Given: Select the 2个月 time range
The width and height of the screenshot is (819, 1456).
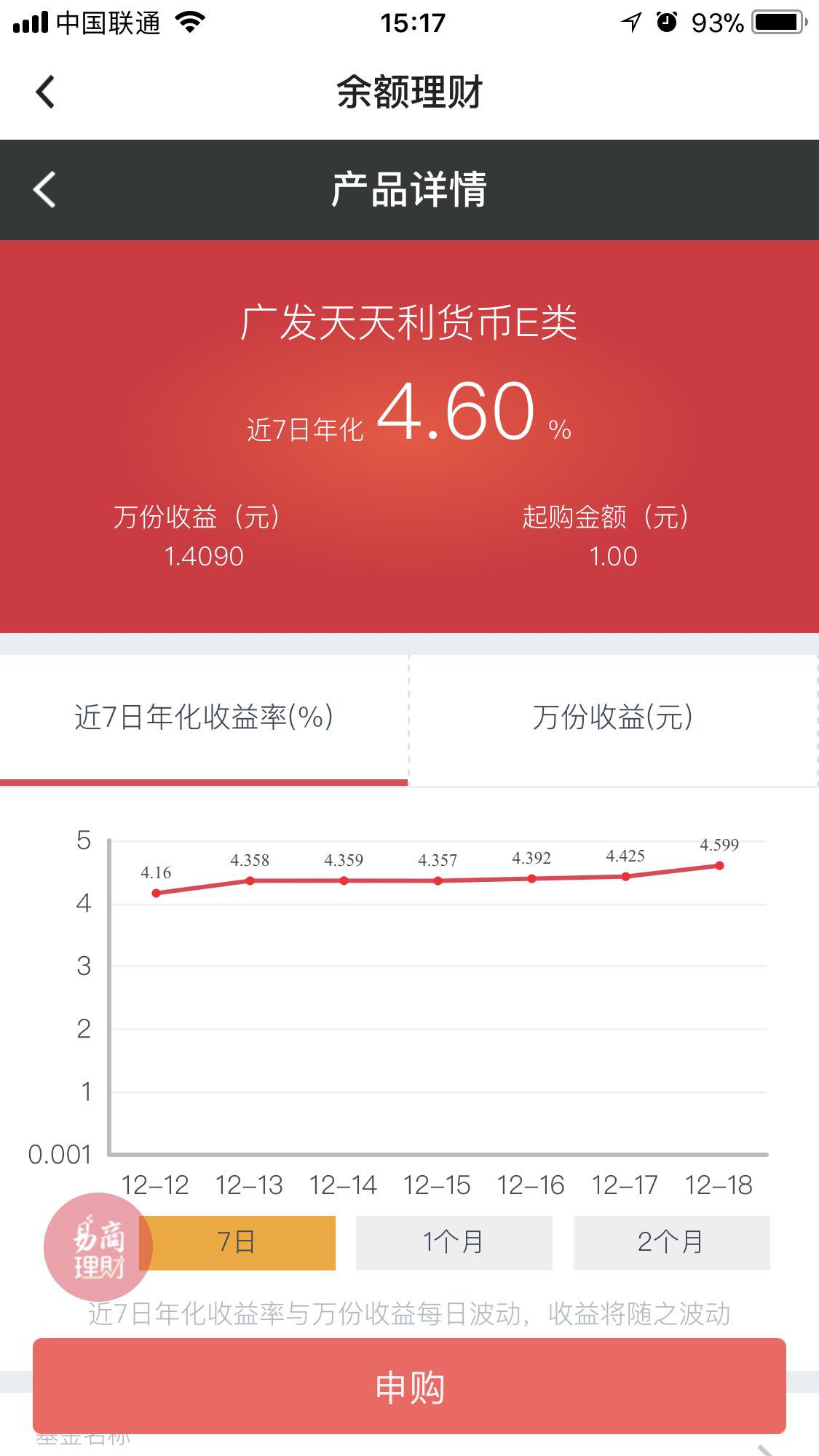Looking at the screenshot, I should click(670, 1242).
